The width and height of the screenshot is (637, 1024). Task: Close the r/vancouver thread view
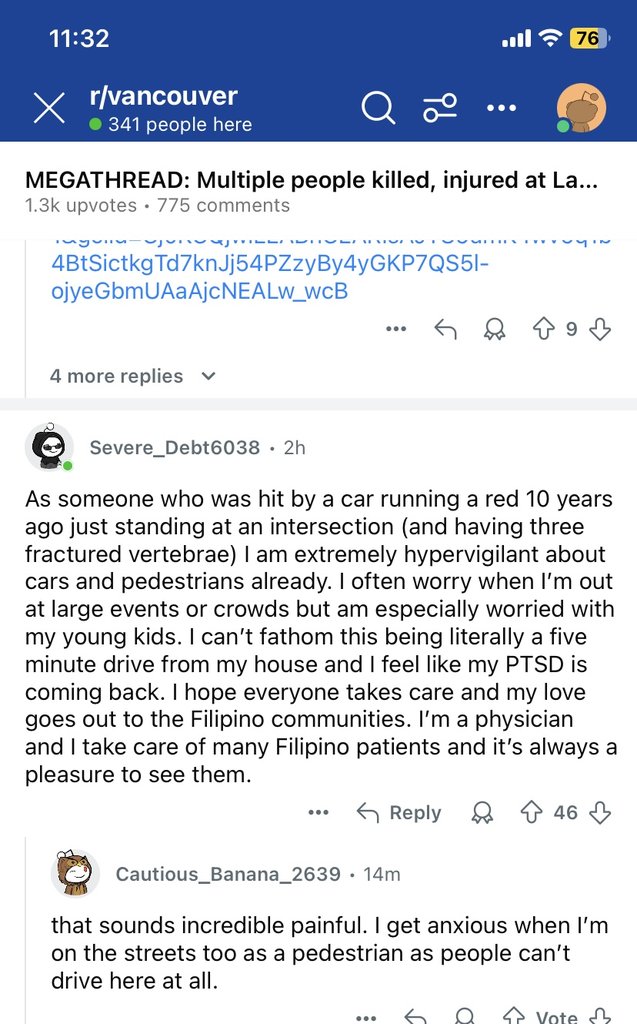click(50, 108)
